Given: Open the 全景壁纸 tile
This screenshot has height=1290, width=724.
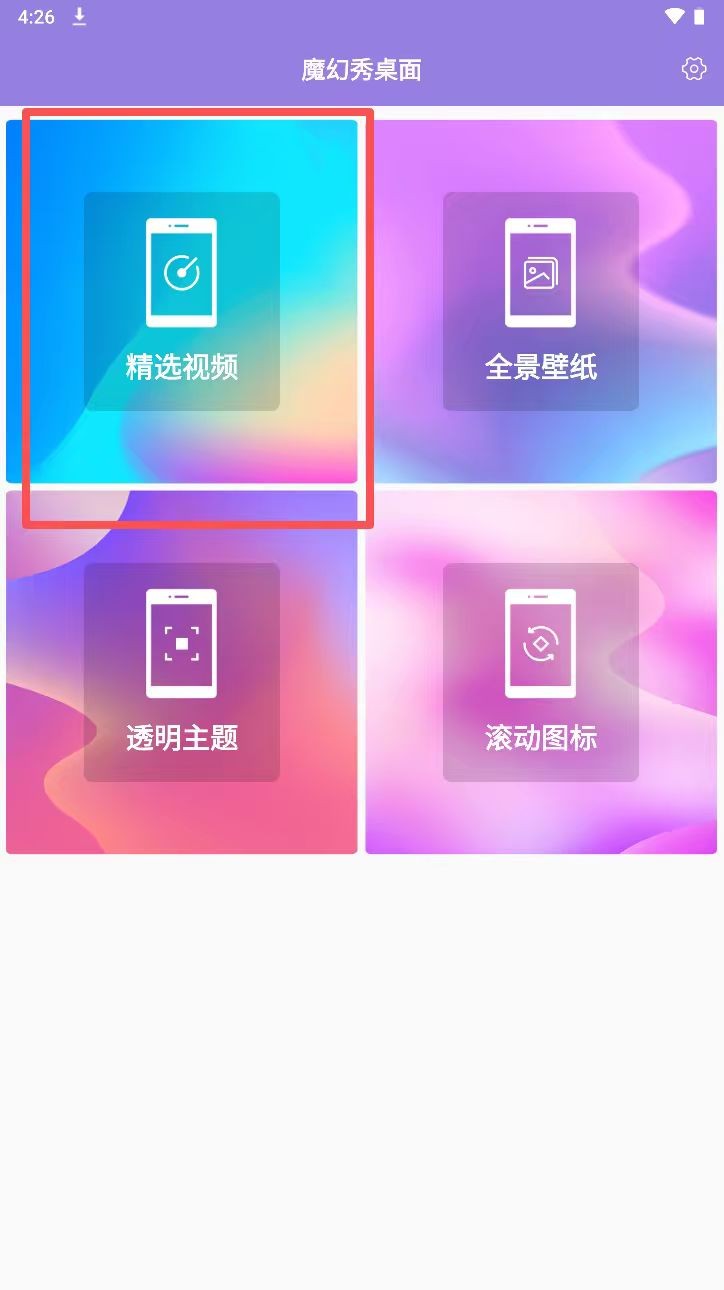Looking at the screenshot, I should click(x=541, y=301).
